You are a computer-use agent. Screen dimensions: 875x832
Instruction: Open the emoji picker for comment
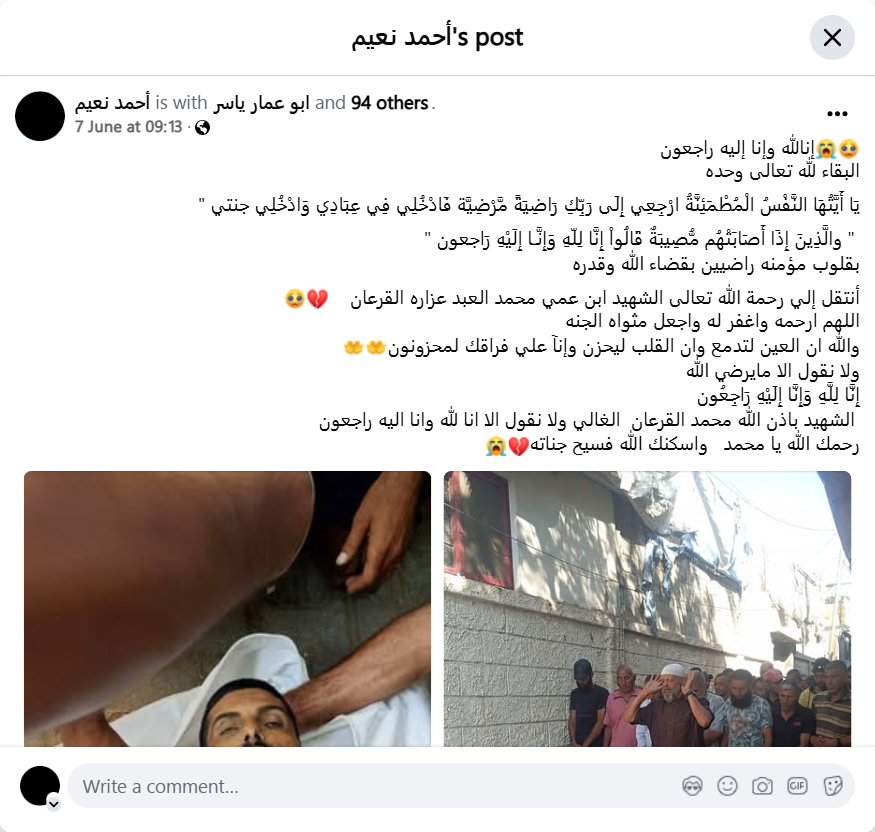[727, 786]
